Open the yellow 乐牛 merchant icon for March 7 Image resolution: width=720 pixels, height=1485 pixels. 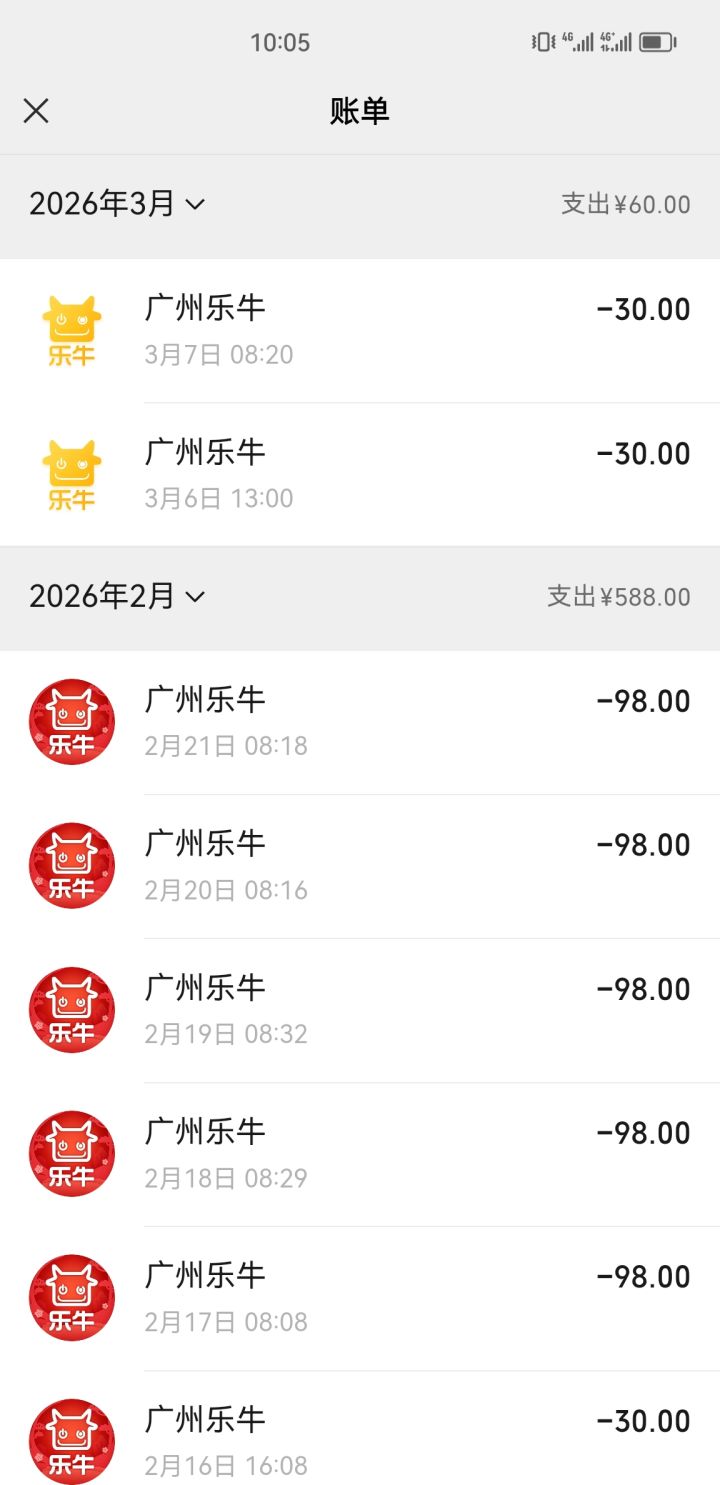click(70, 327)
